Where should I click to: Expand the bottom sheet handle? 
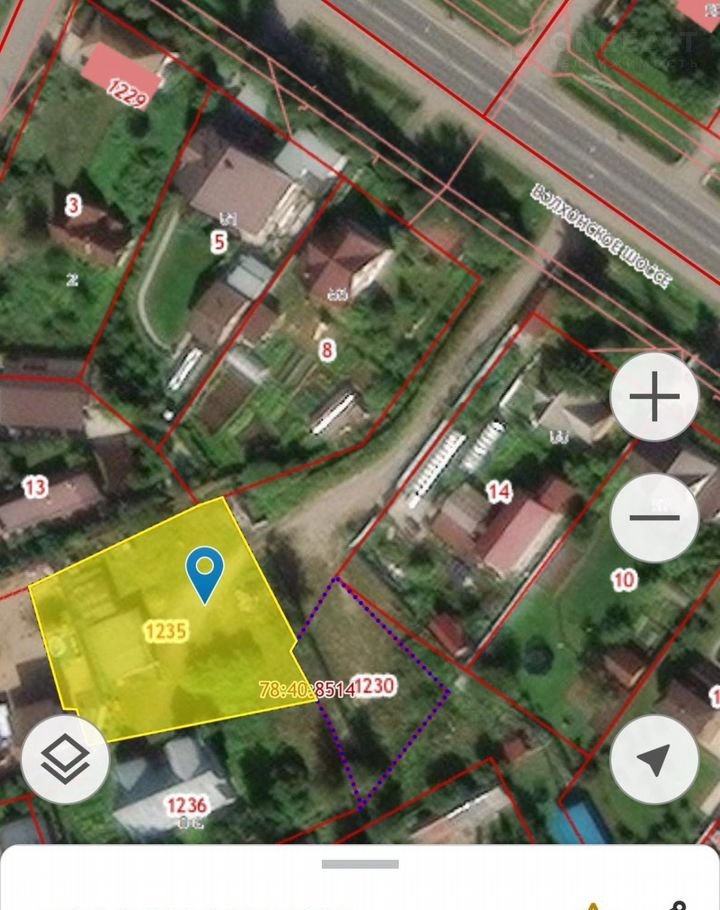point(360,864)
